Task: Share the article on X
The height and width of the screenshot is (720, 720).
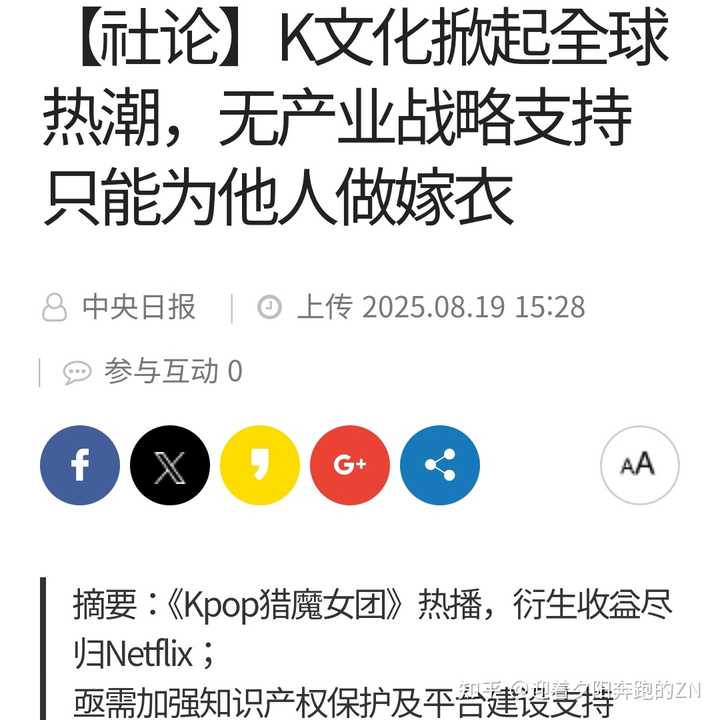Action: (170, 465)
